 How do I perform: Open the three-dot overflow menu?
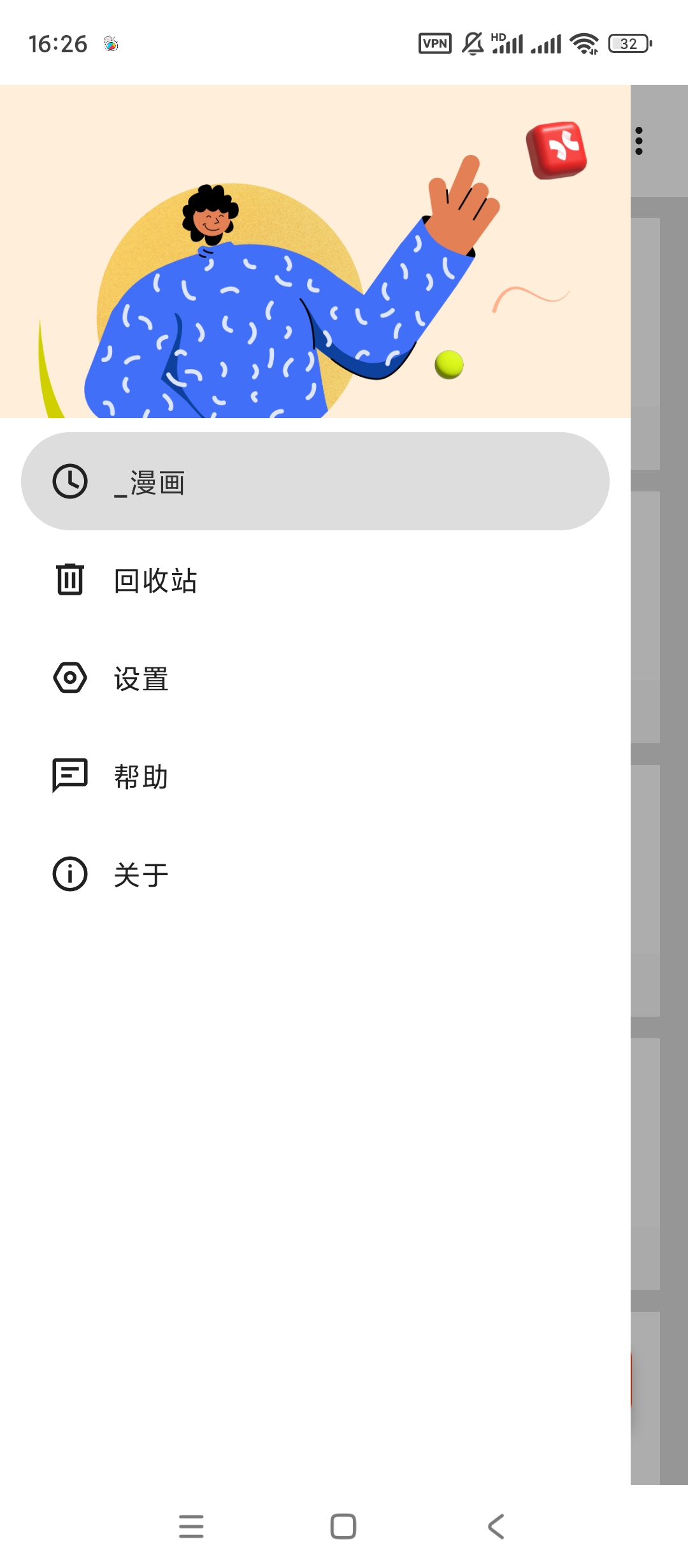pos(639,141)
